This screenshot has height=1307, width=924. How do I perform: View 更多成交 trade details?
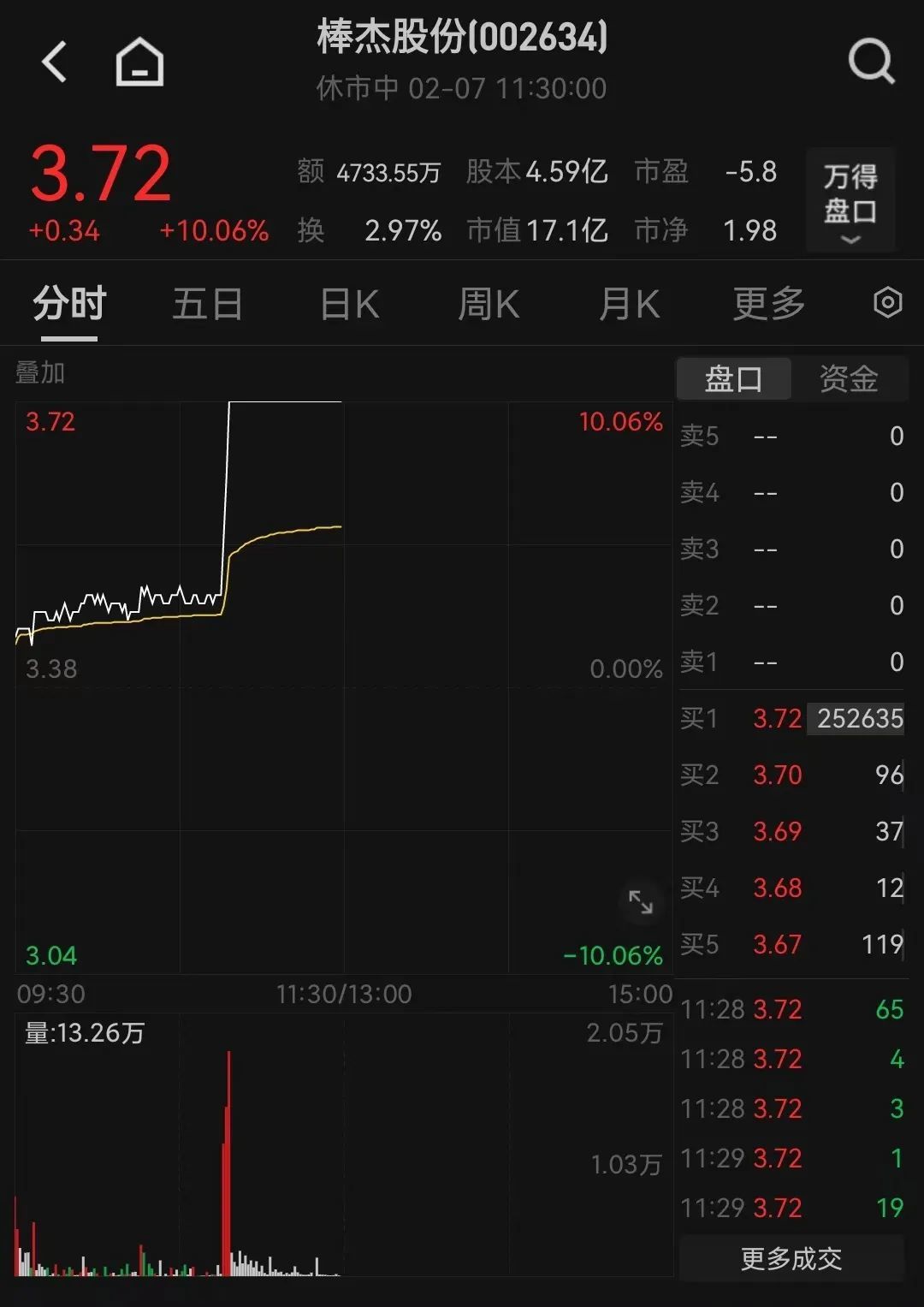[x=791, y=1258]
